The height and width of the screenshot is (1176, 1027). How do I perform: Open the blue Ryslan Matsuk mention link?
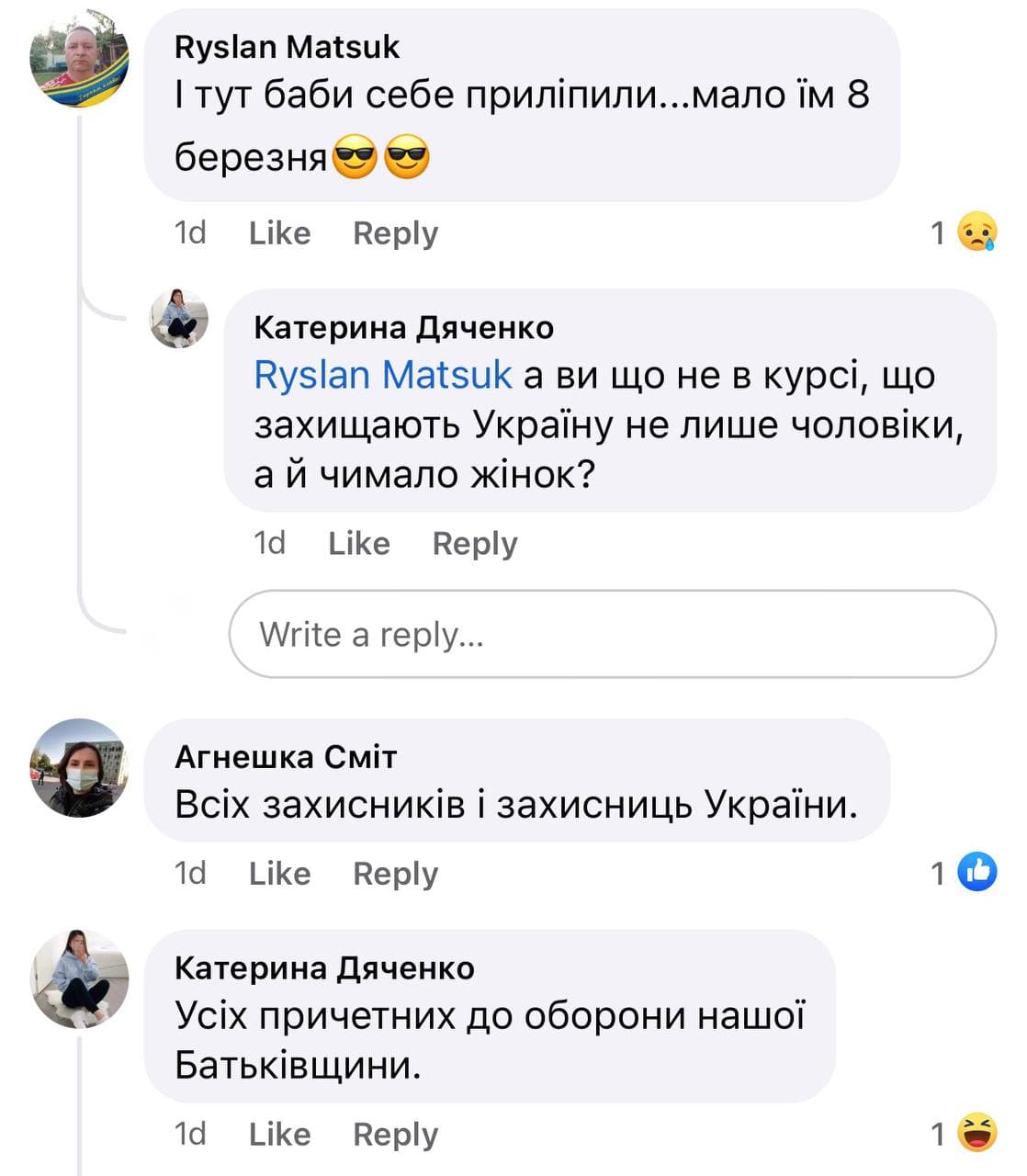tap(382, 375)
